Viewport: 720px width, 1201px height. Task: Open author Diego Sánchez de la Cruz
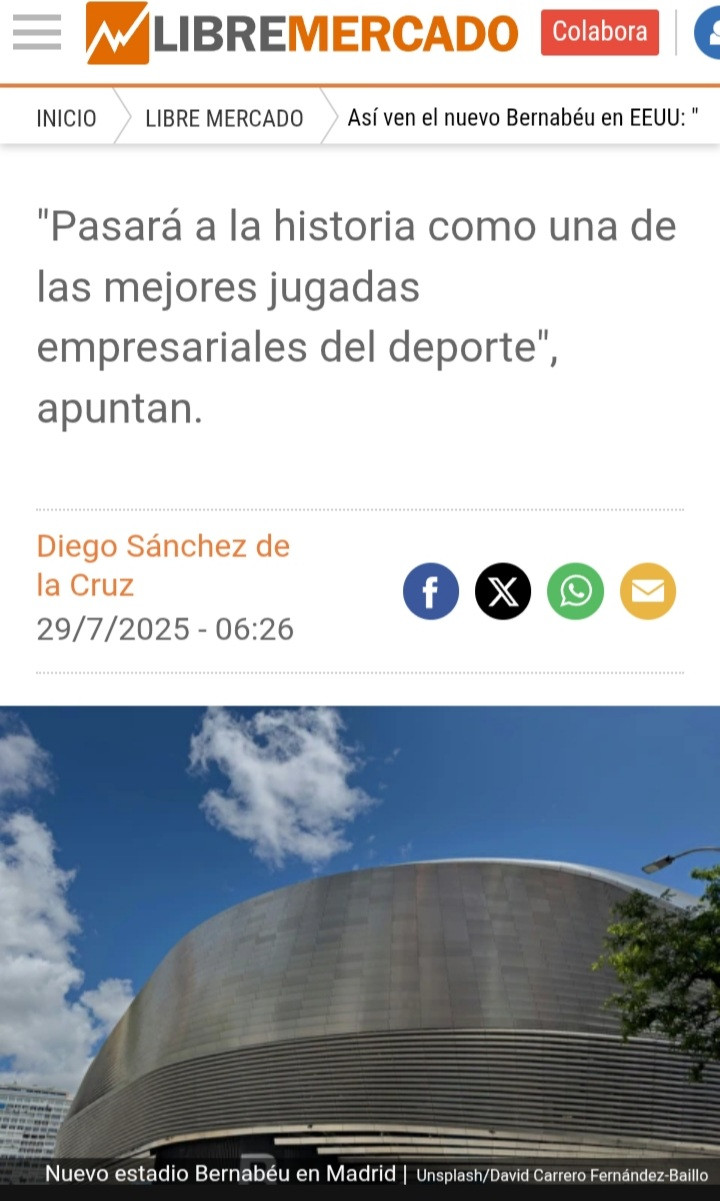(163, 565)
